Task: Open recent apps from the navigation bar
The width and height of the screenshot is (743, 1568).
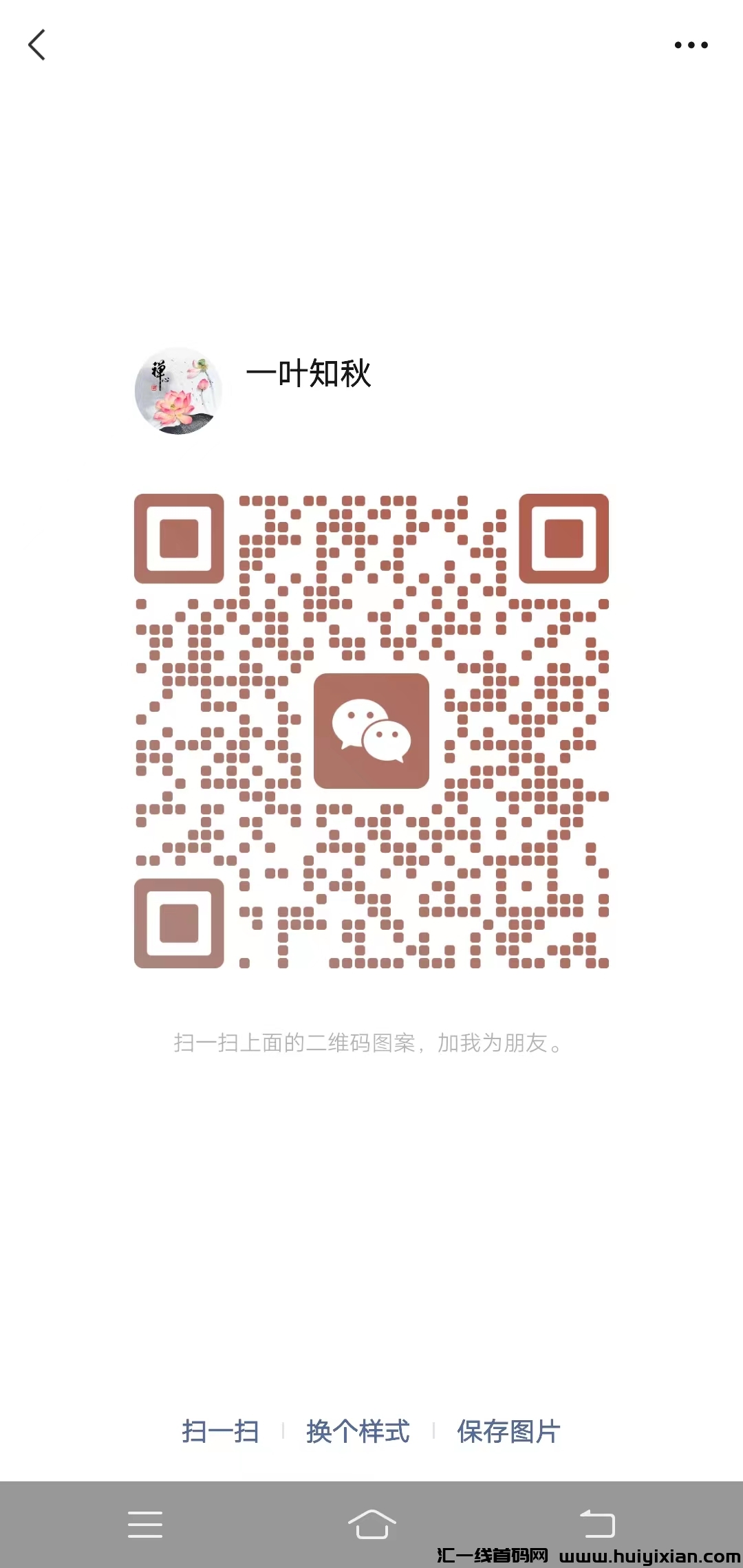Action: (x=145, y=1524)
